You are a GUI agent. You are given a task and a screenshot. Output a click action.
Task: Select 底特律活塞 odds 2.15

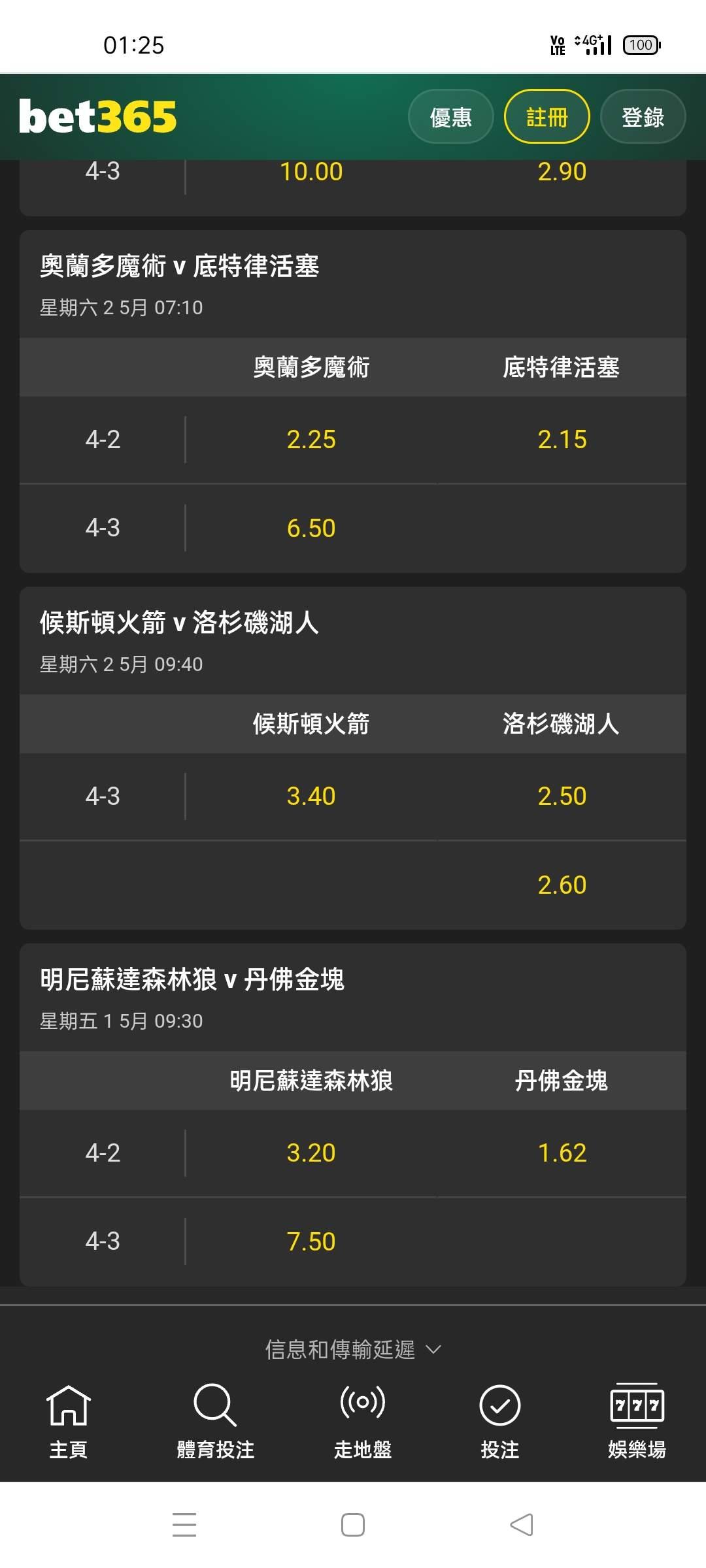coord(562,440)
